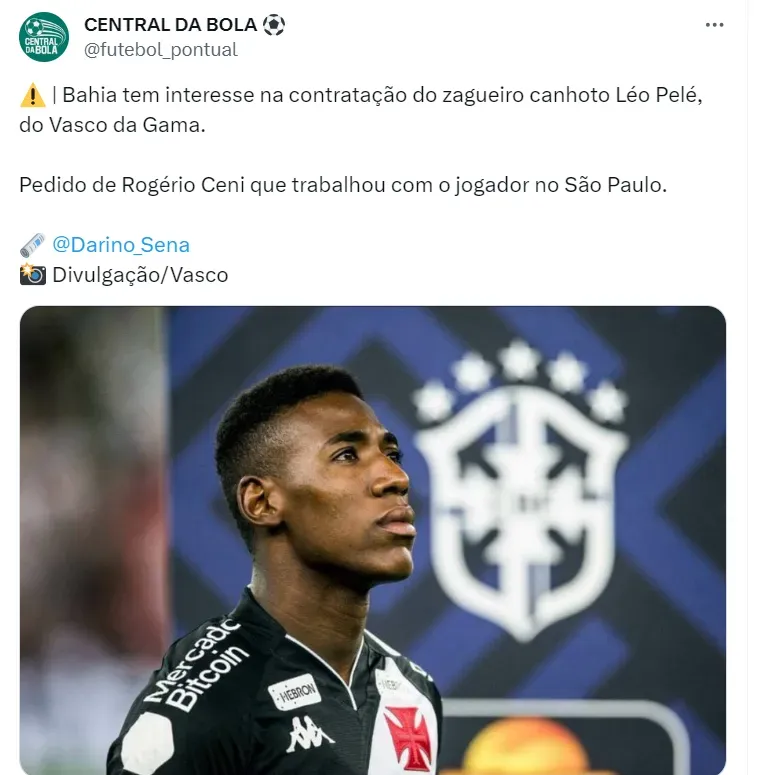Open the tweet's more options menu
Viewport: 760px width, 775px height.
coord(714,26)
